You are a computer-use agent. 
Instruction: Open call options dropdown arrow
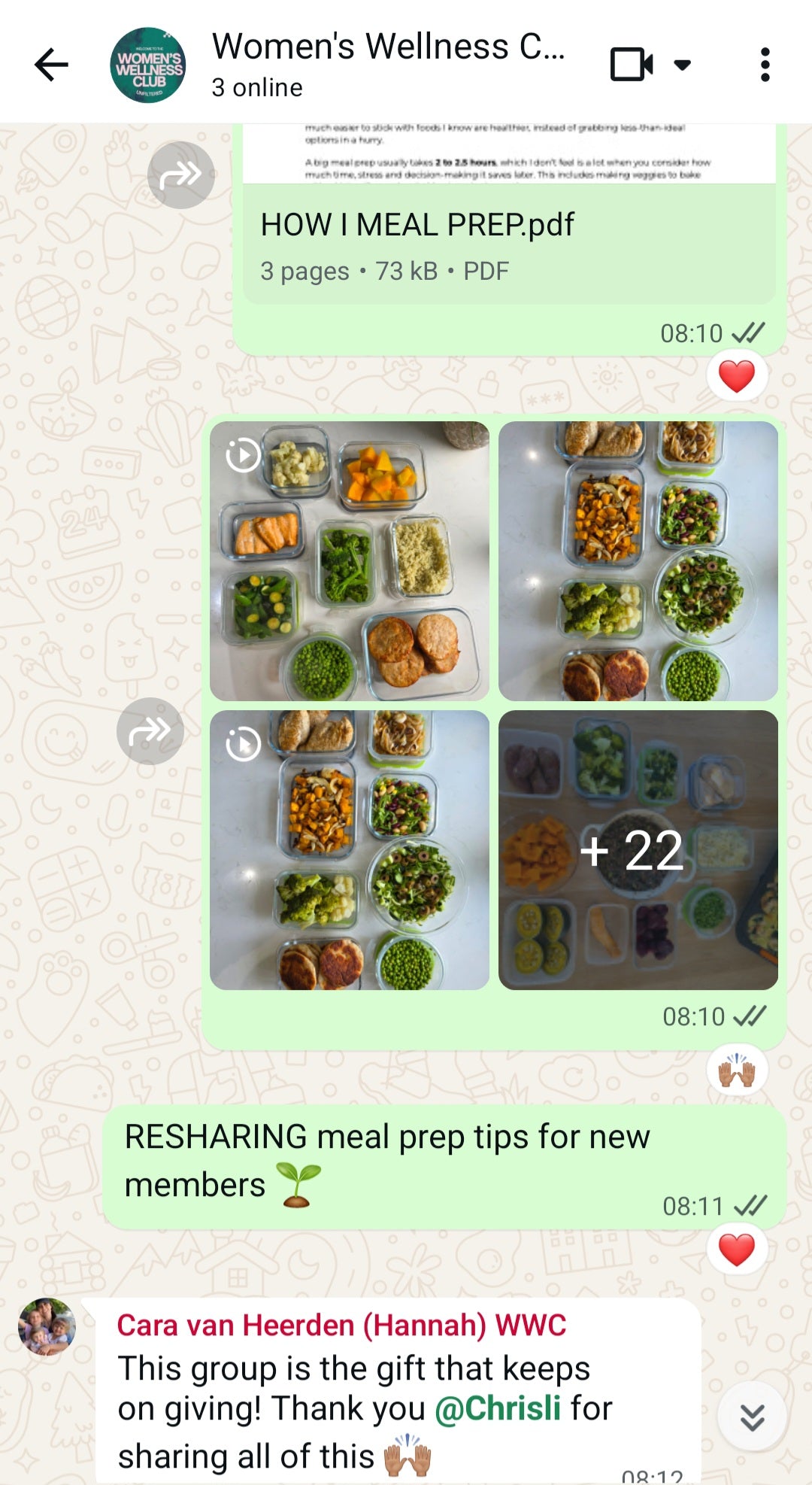click(683, 65)
